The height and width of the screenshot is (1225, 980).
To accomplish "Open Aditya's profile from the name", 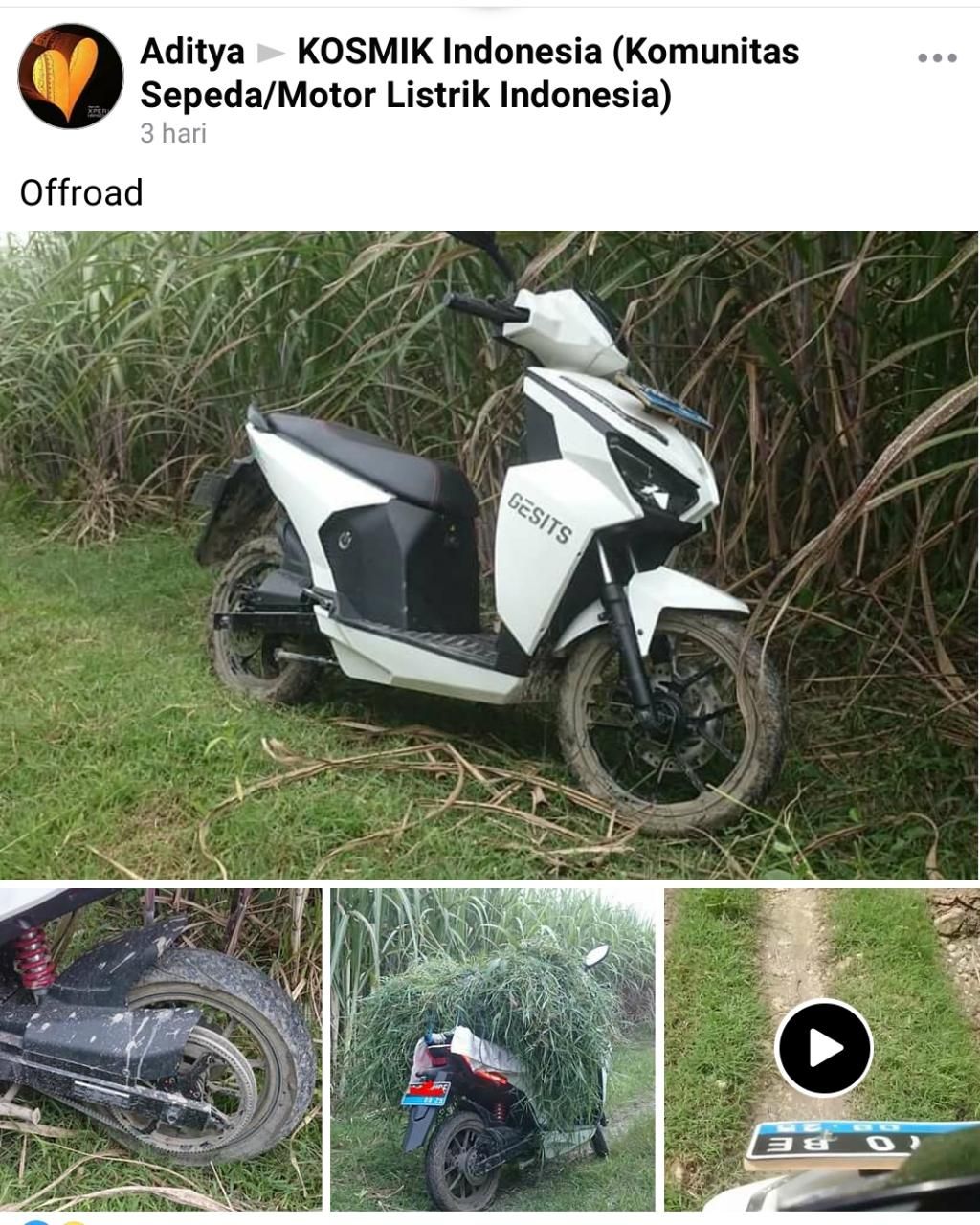I will coord(192,51).
